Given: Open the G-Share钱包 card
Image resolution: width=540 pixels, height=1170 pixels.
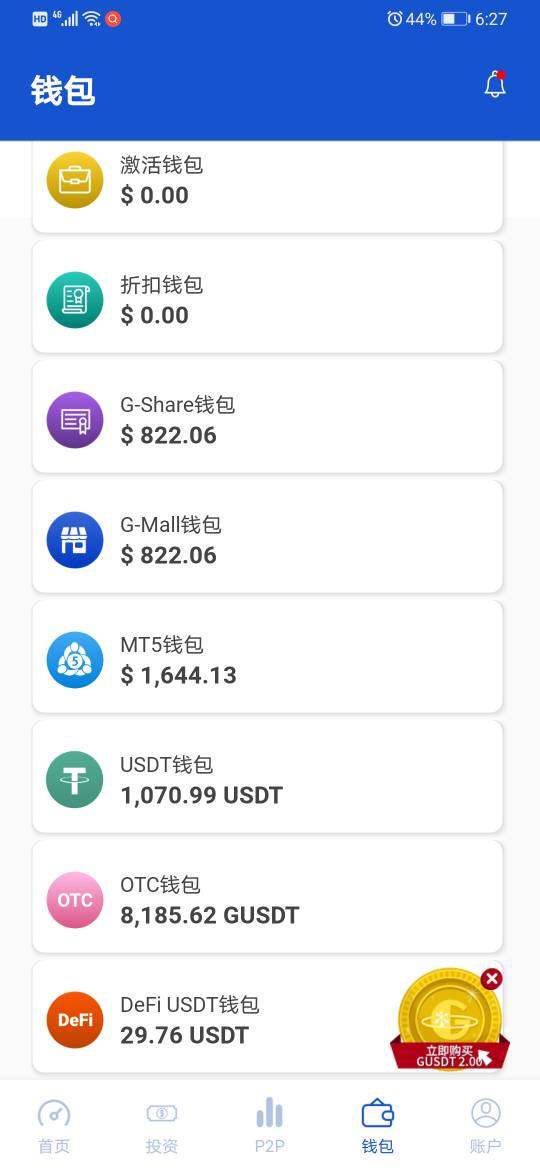Looking at the screenshot, I should click(x=267, y=416).
